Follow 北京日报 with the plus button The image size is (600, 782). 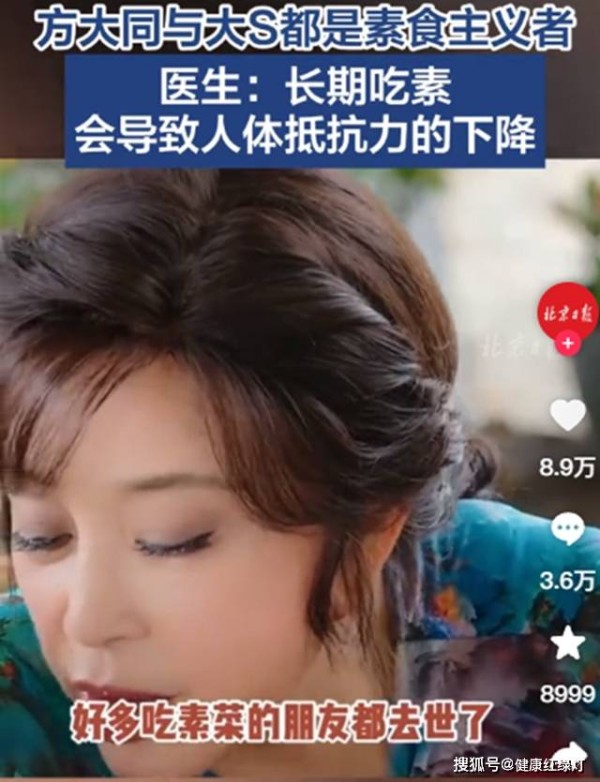(x=568, y=345)
